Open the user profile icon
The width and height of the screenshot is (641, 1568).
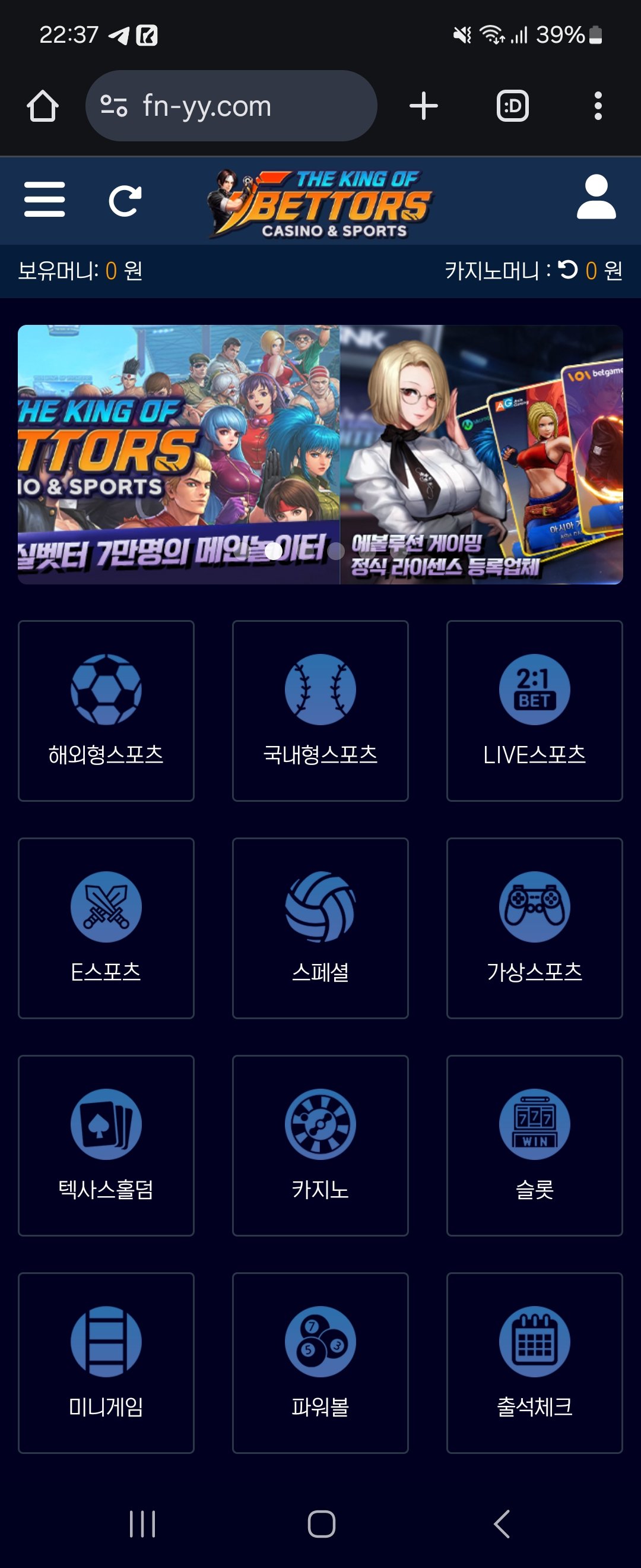click(596, 197)
